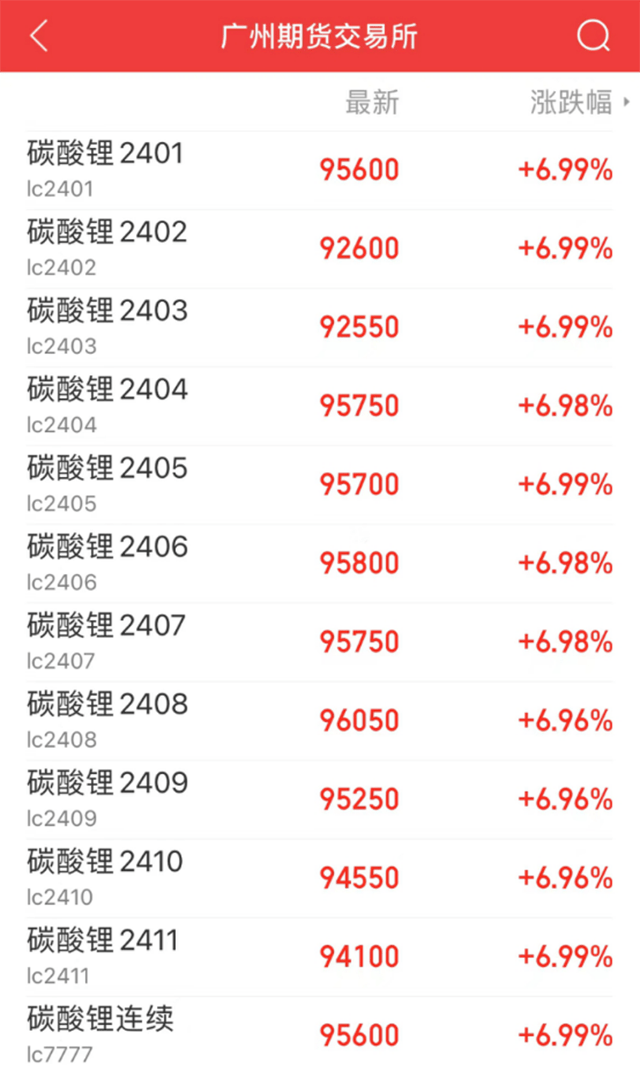Image resolution: width=640 pixels, height=1071 pixels.
Task: View 碳酸锂 2411 details
Action: pos(320,956)
